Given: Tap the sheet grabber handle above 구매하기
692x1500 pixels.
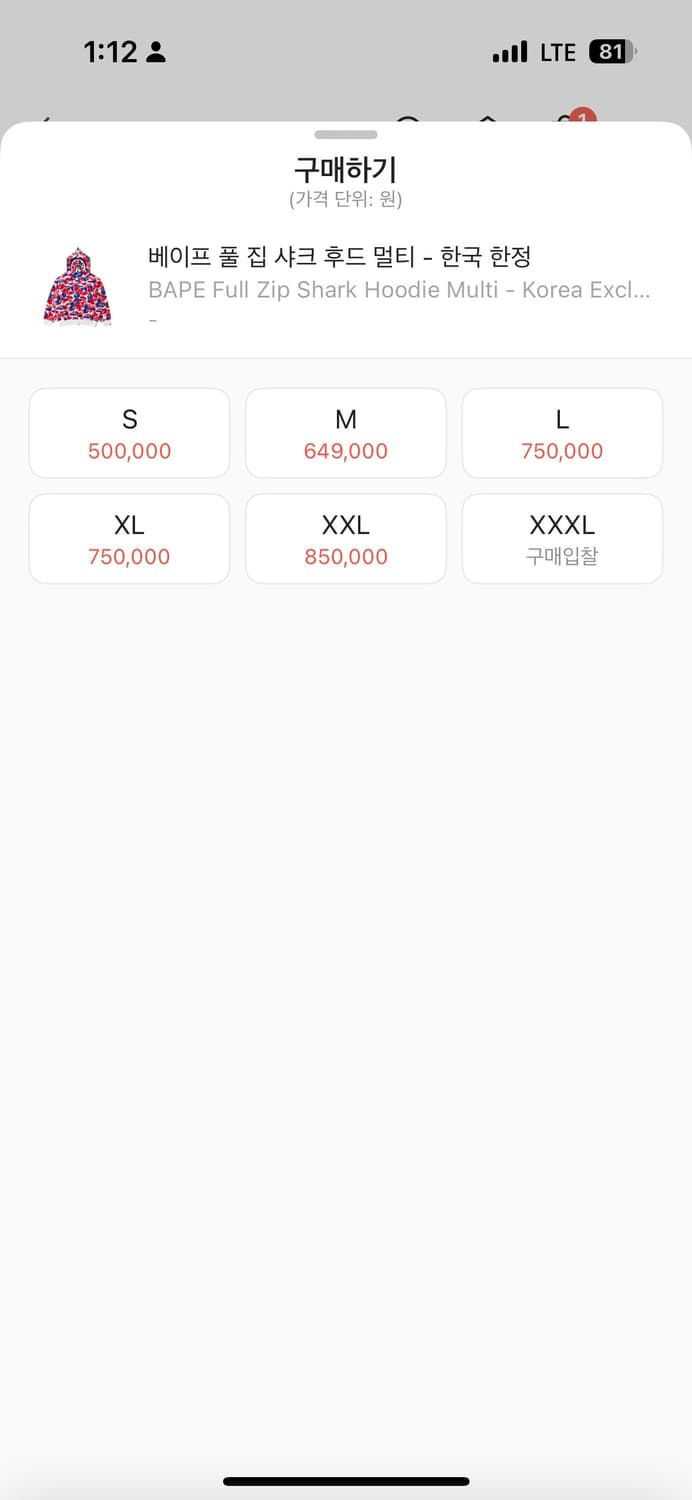Looking at the screenshot, I should [346, 135].
